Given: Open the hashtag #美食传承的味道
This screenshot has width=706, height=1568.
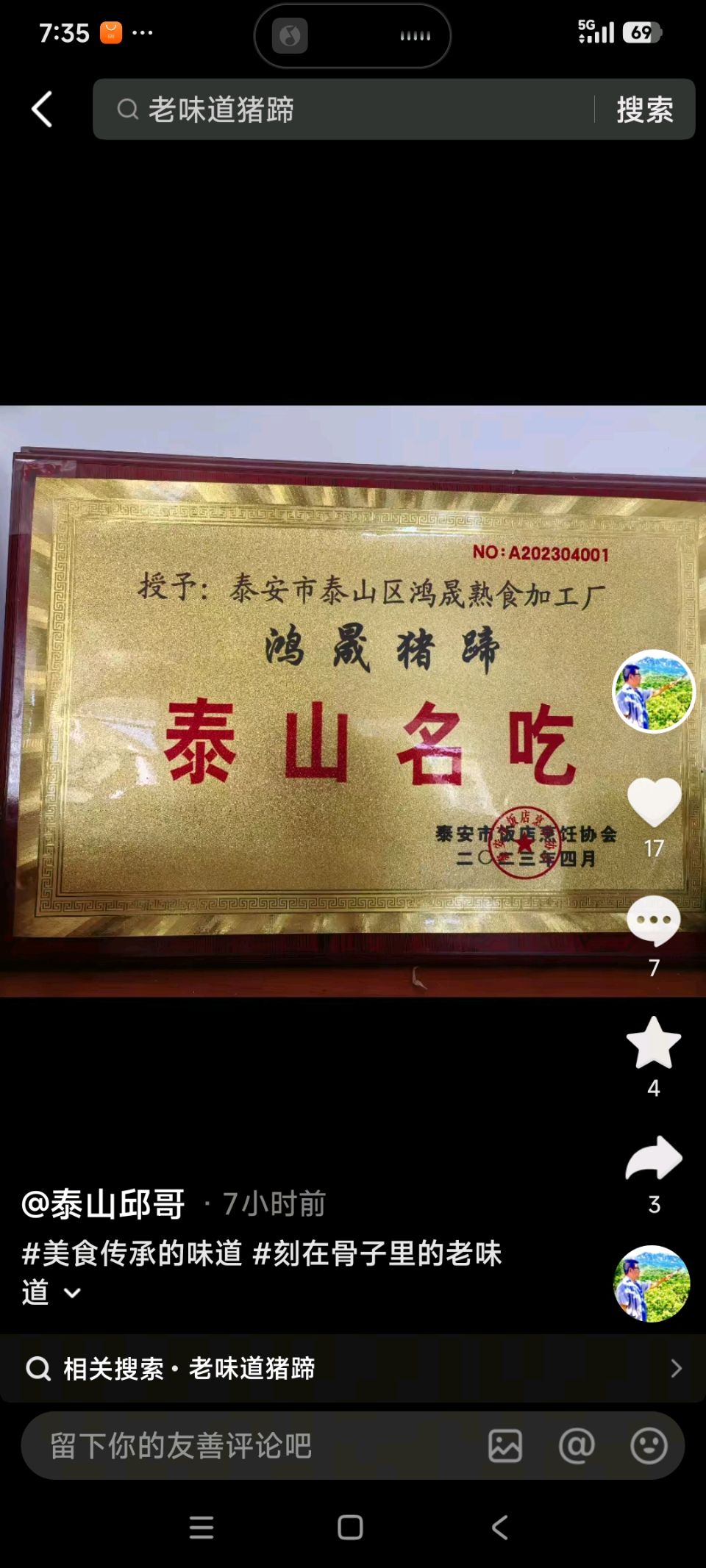Looking at the screenshot, I should (x=132, y=1253).
